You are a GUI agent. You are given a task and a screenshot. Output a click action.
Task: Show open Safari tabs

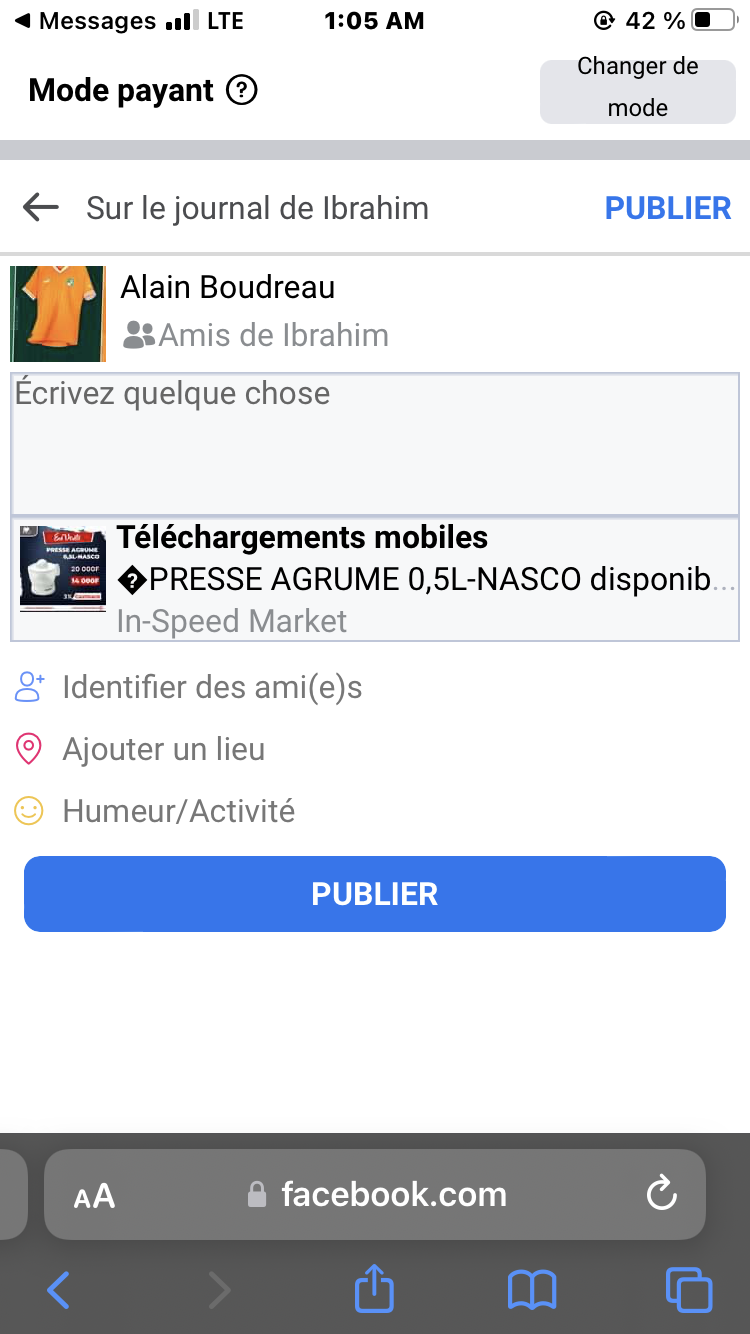click(689, 1290)
